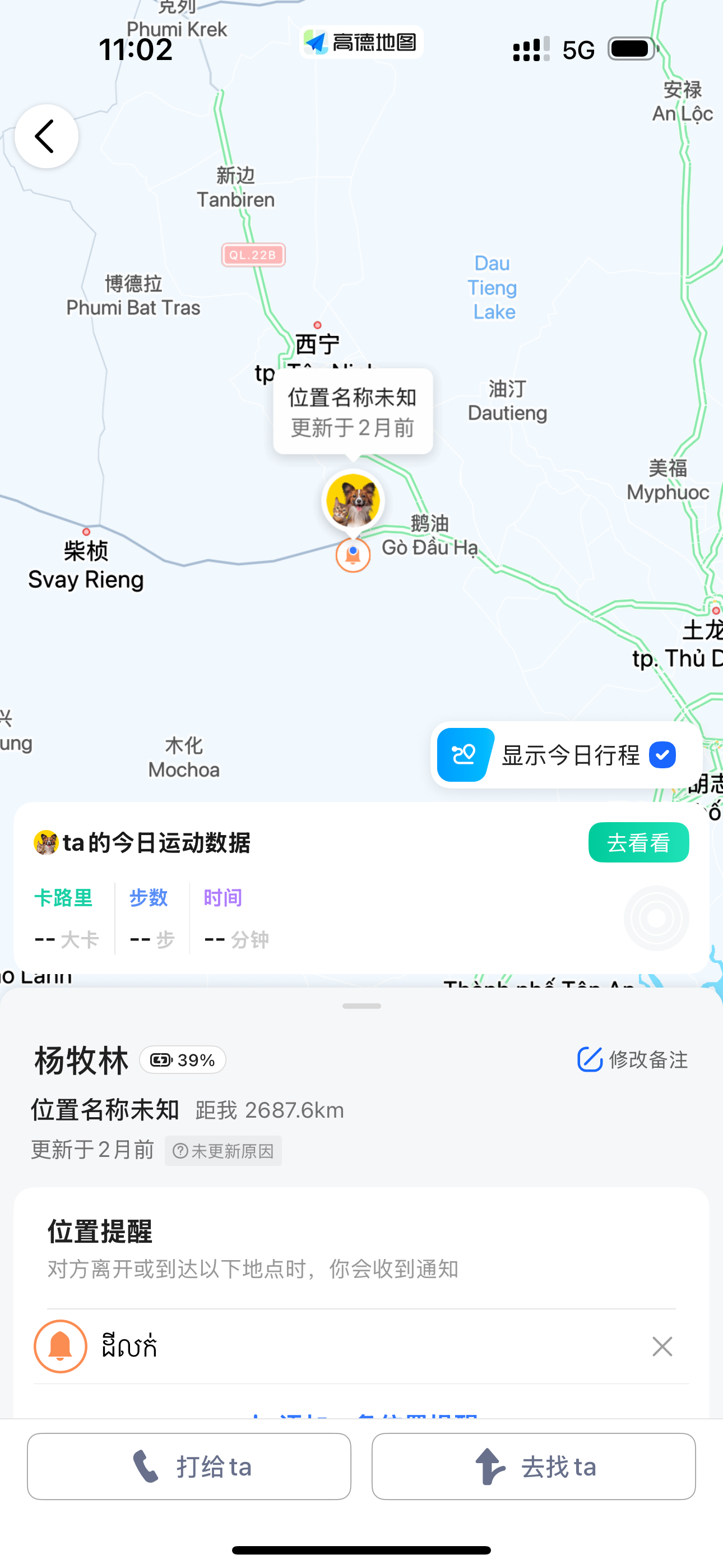Tap the 去看看 button
Viewport: 723px width, 1568px height.
click(x=638, y=842)
